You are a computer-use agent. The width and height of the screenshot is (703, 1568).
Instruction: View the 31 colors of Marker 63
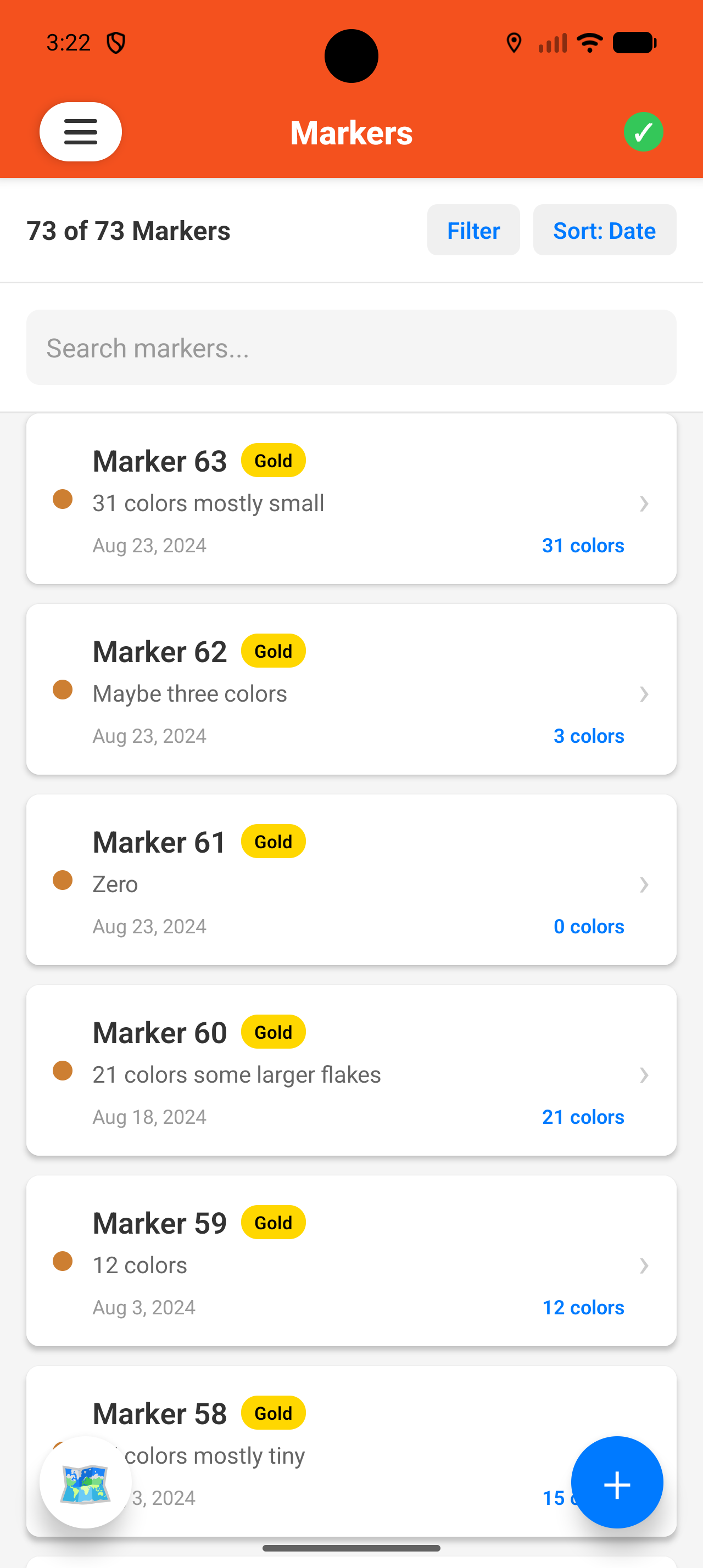[x=583, y=545]
